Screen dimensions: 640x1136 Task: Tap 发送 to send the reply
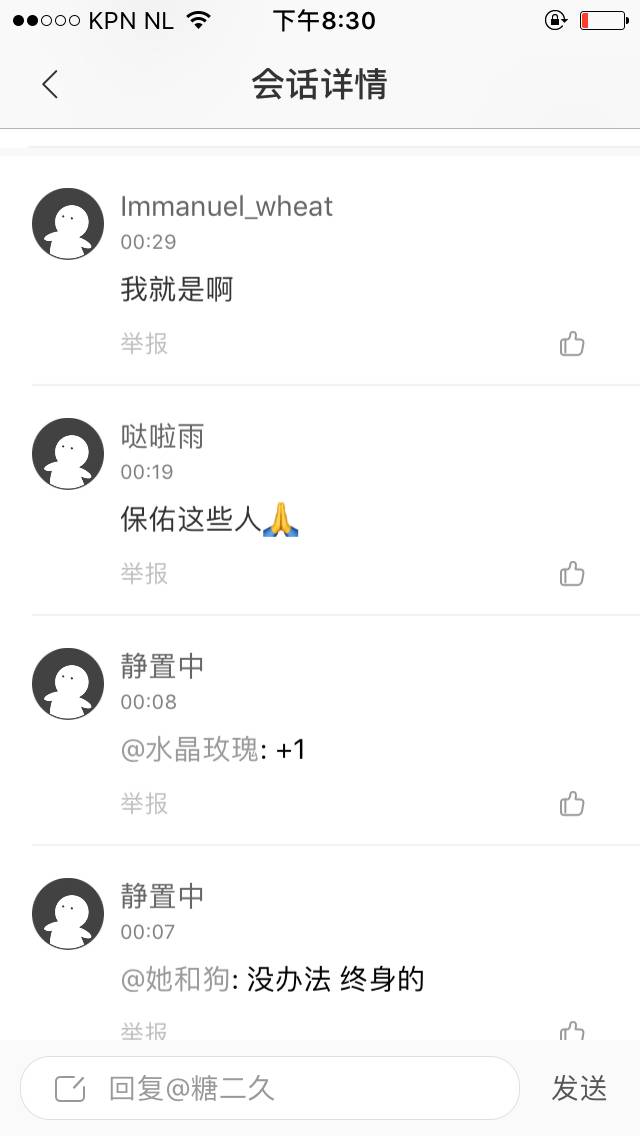coord(579,1088)
